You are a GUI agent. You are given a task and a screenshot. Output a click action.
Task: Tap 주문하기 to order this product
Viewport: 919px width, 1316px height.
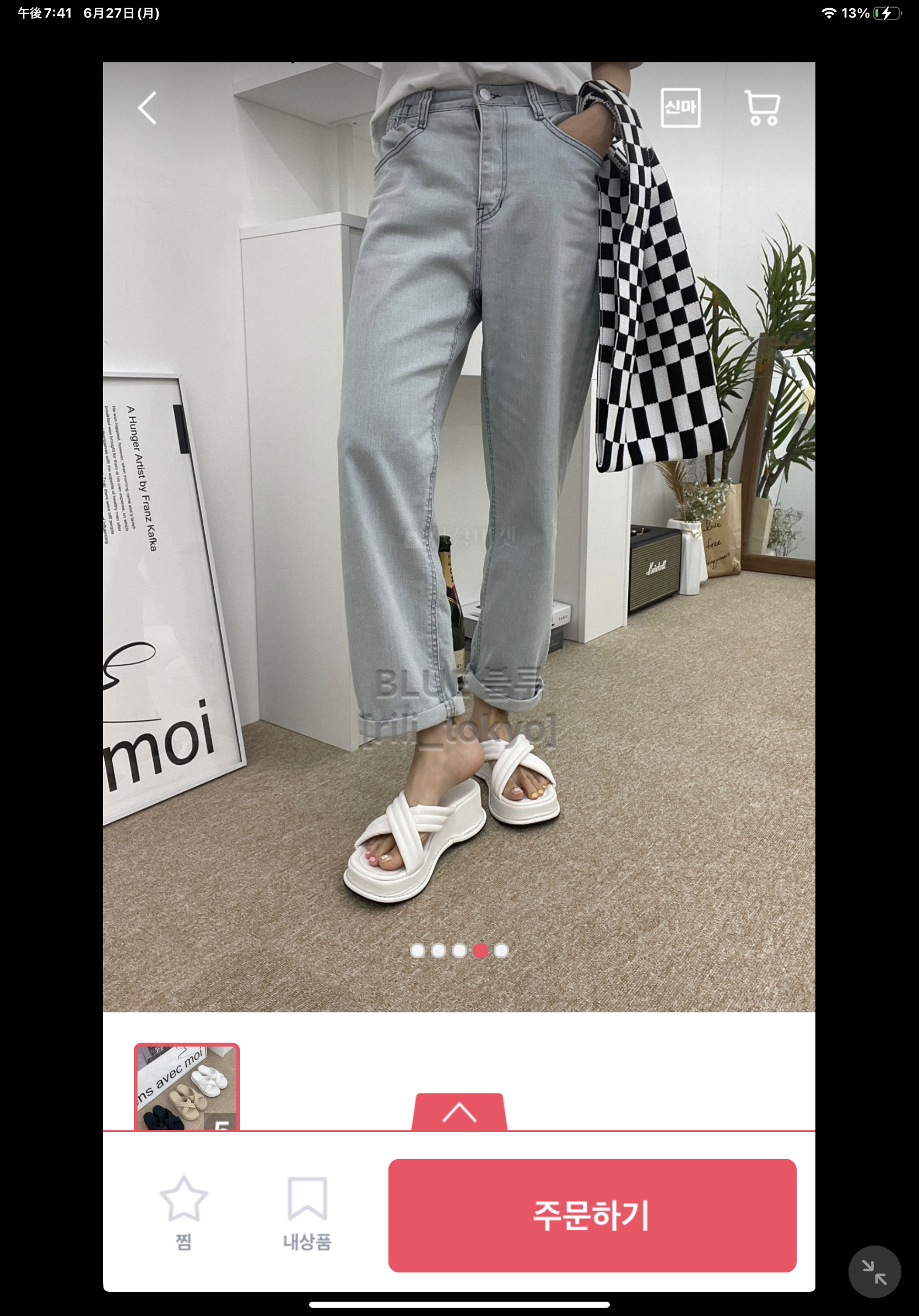click(592, 1215)
